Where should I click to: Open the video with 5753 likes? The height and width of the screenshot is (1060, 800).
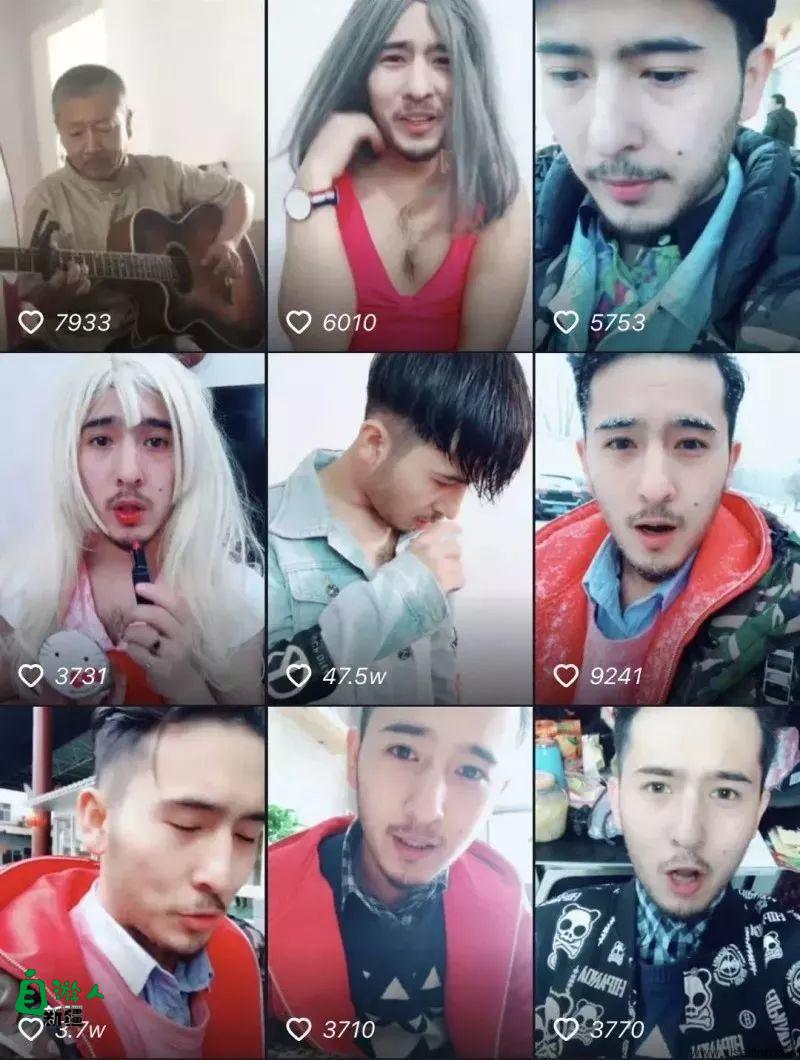click(x=667, y=175)
